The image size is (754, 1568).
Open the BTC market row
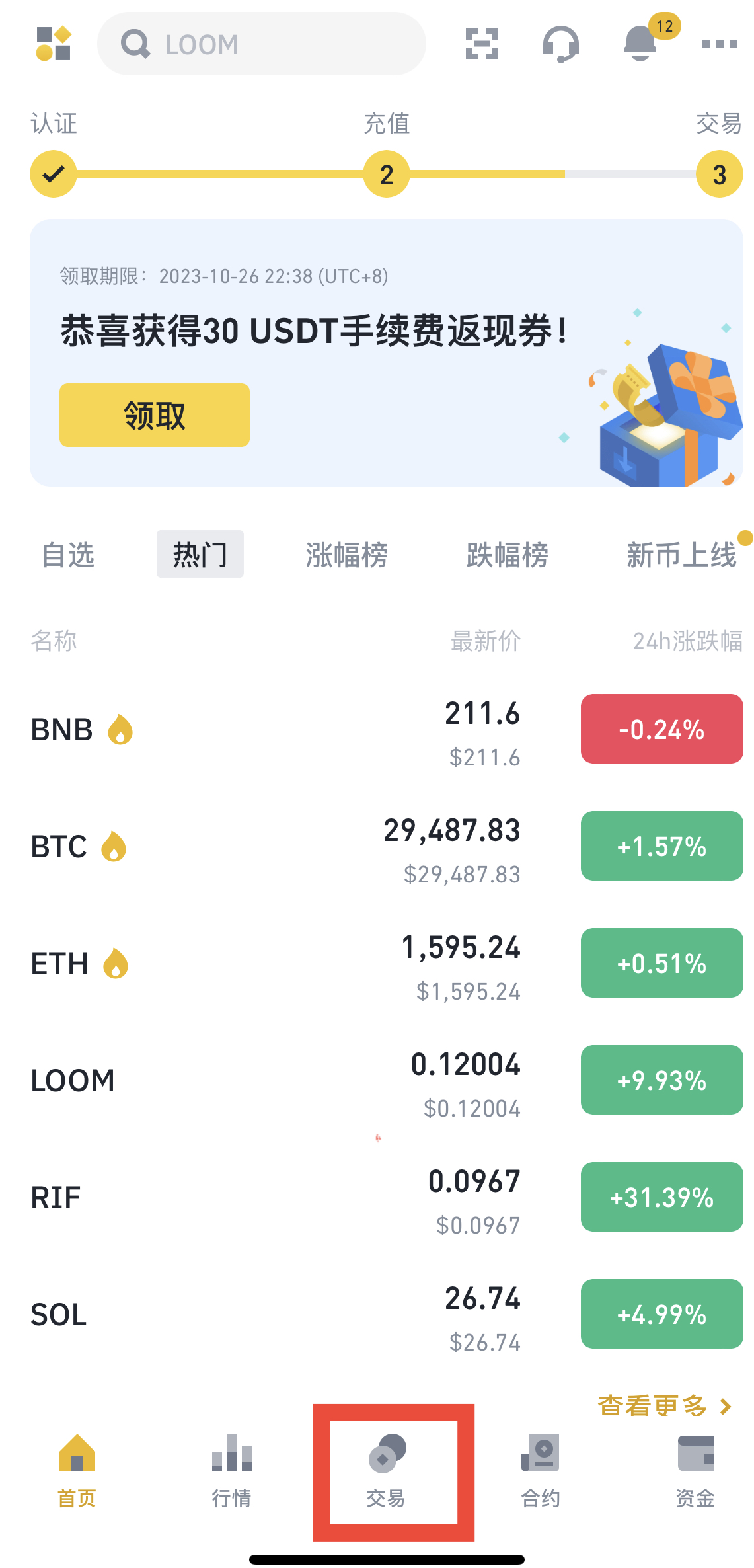387,847
